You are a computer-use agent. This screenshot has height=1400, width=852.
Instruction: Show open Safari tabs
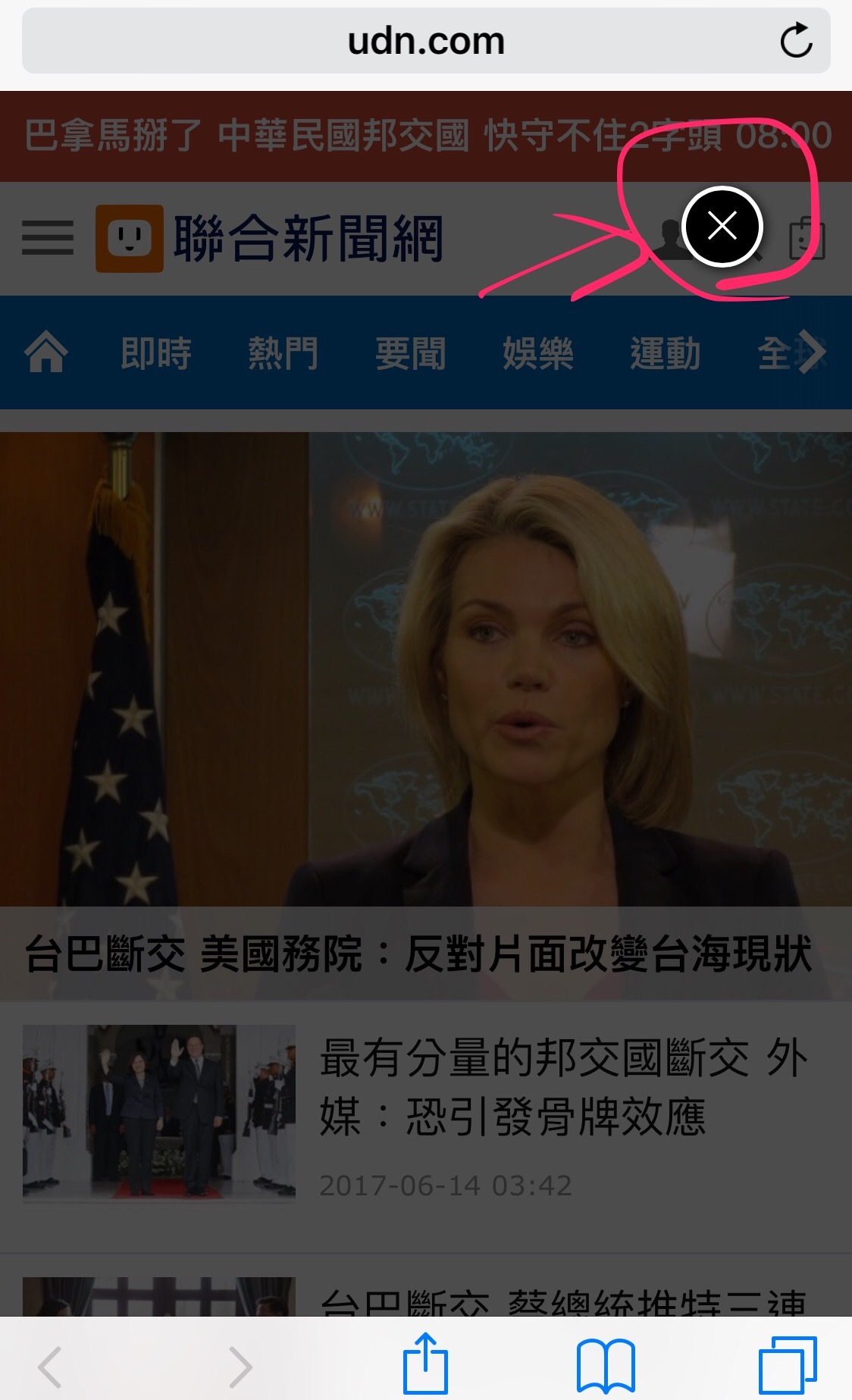tap(788, 1366)
